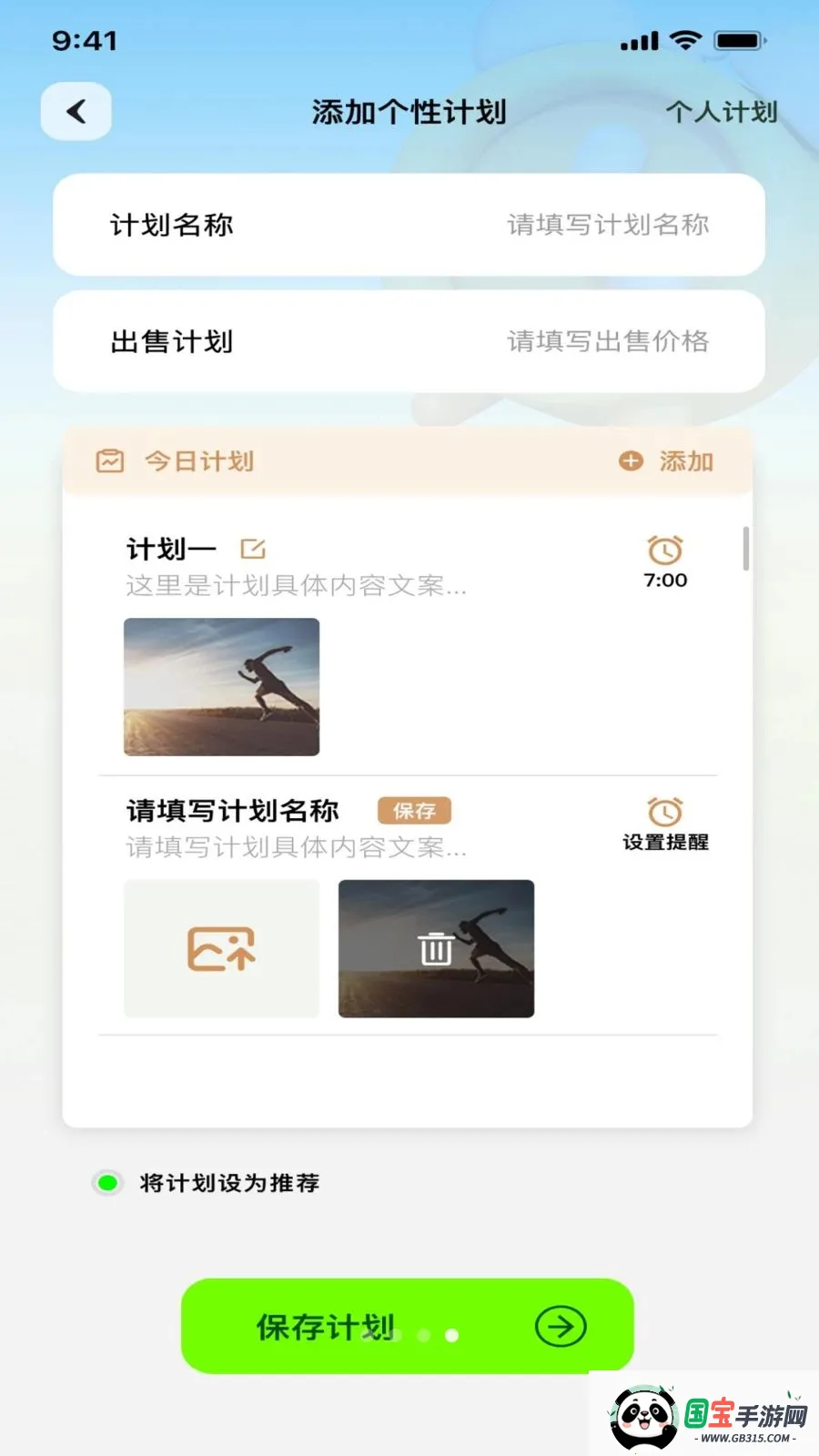The width and height of the screenshot is (819, 1456).
Task: Select the green recommendation radio indicator
Action: [107, 1183]
